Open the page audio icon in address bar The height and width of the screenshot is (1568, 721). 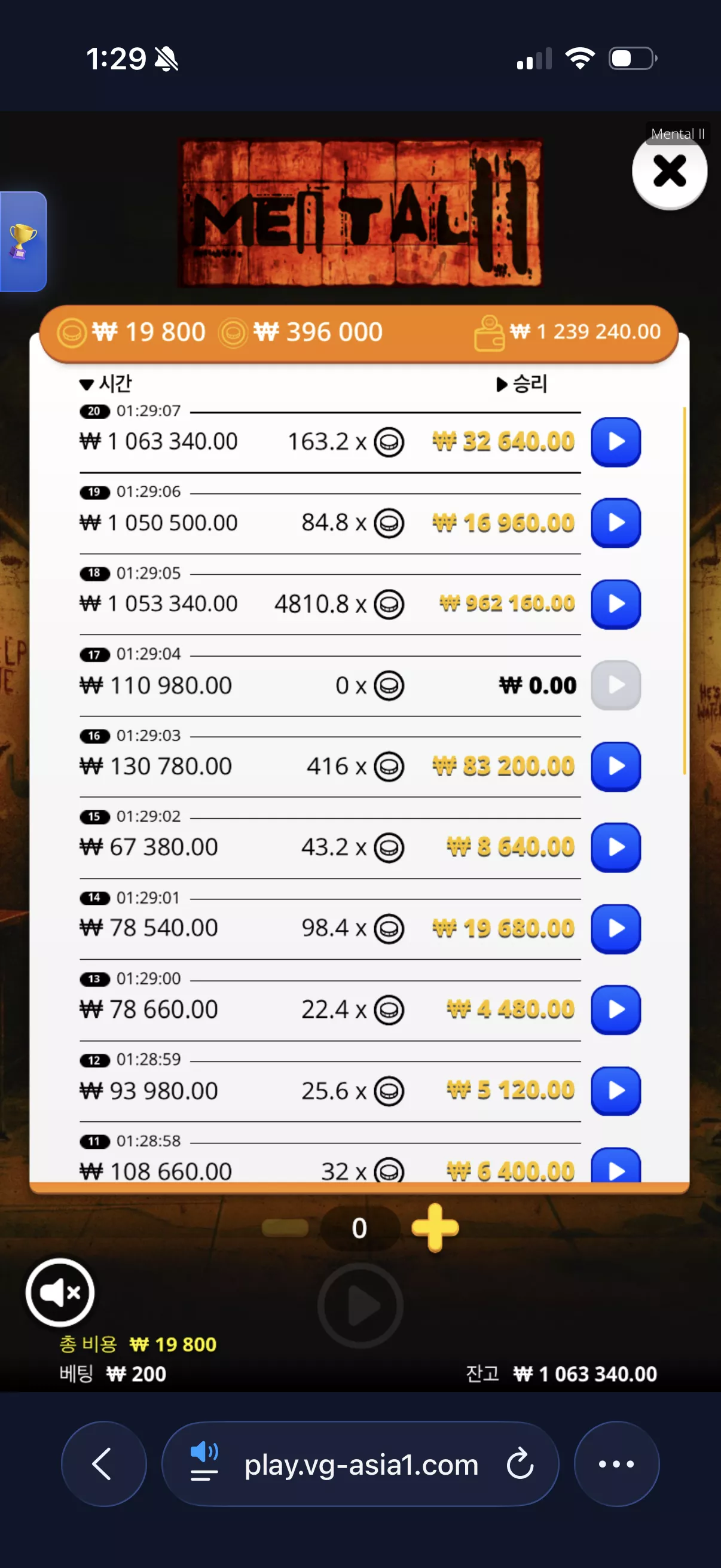204,1462
